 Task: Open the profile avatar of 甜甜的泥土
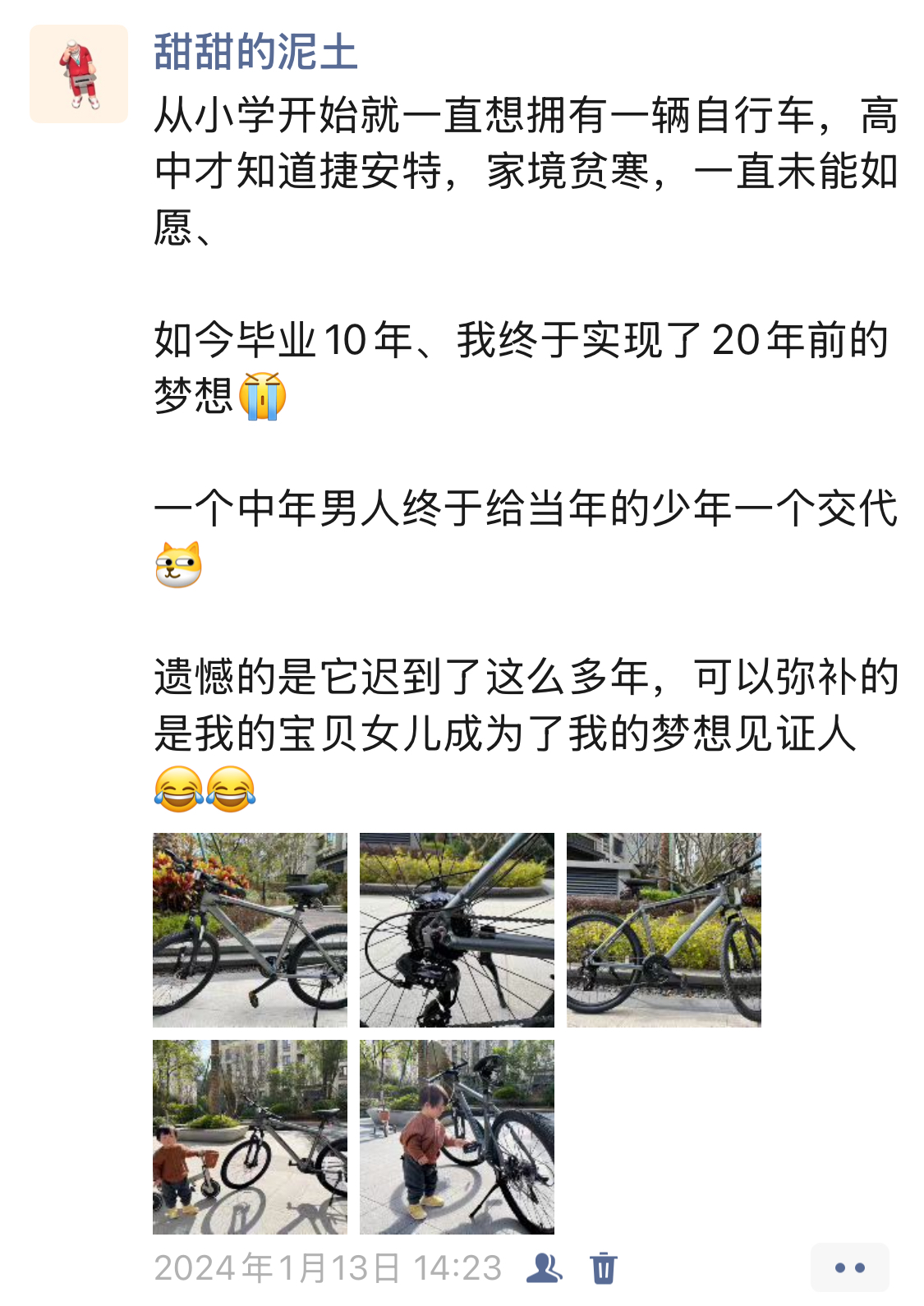(x=79, y=74)
